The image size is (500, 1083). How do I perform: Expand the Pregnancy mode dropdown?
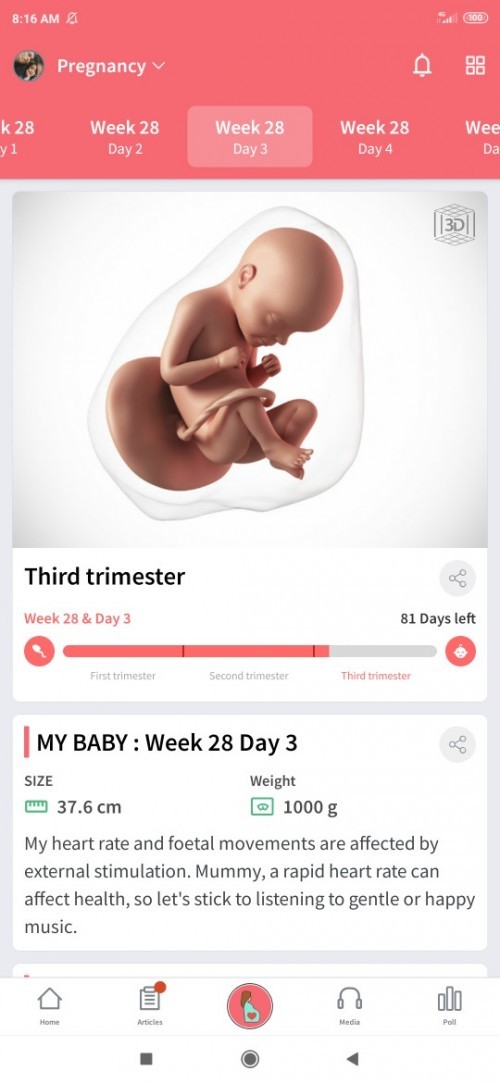(x=111, y=66)
